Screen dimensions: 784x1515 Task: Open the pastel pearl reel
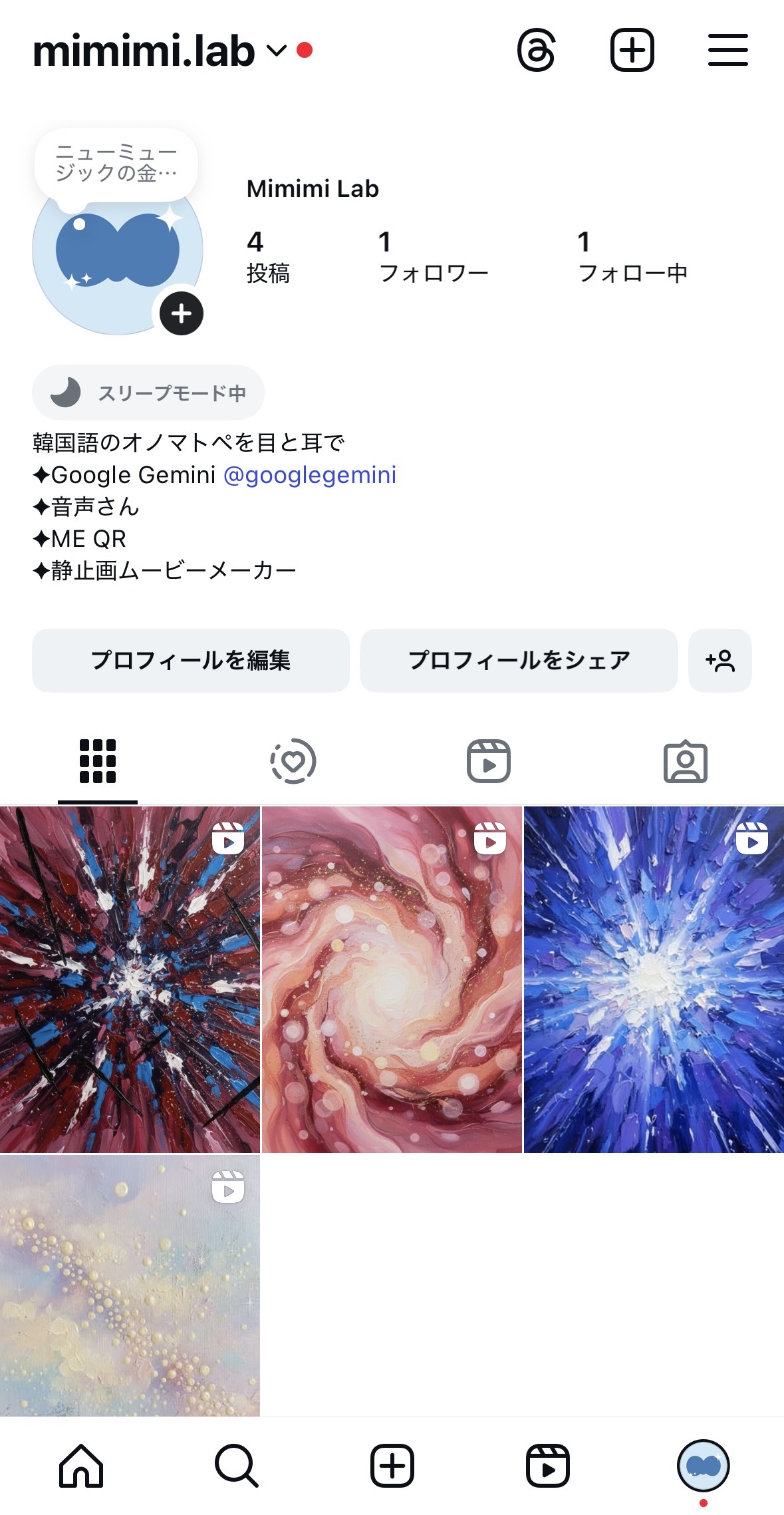click(x=130, y=1284)
